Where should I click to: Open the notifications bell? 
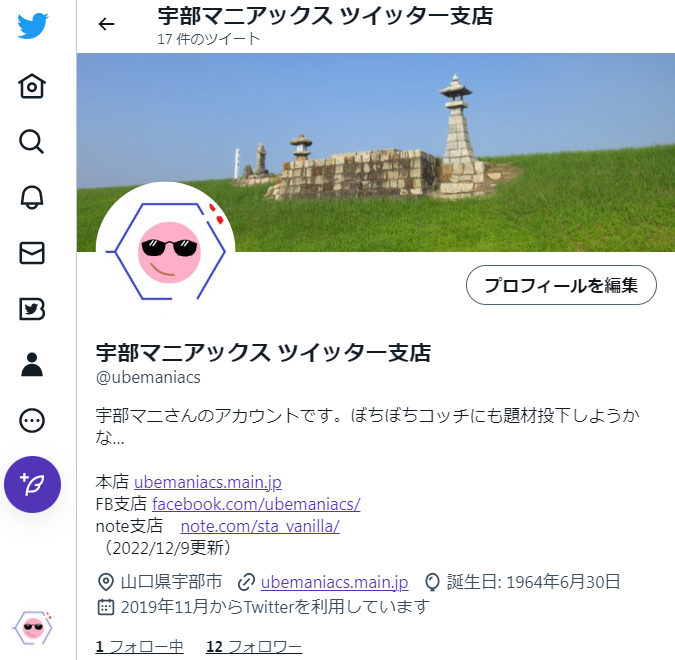click(x=32, y=198)
